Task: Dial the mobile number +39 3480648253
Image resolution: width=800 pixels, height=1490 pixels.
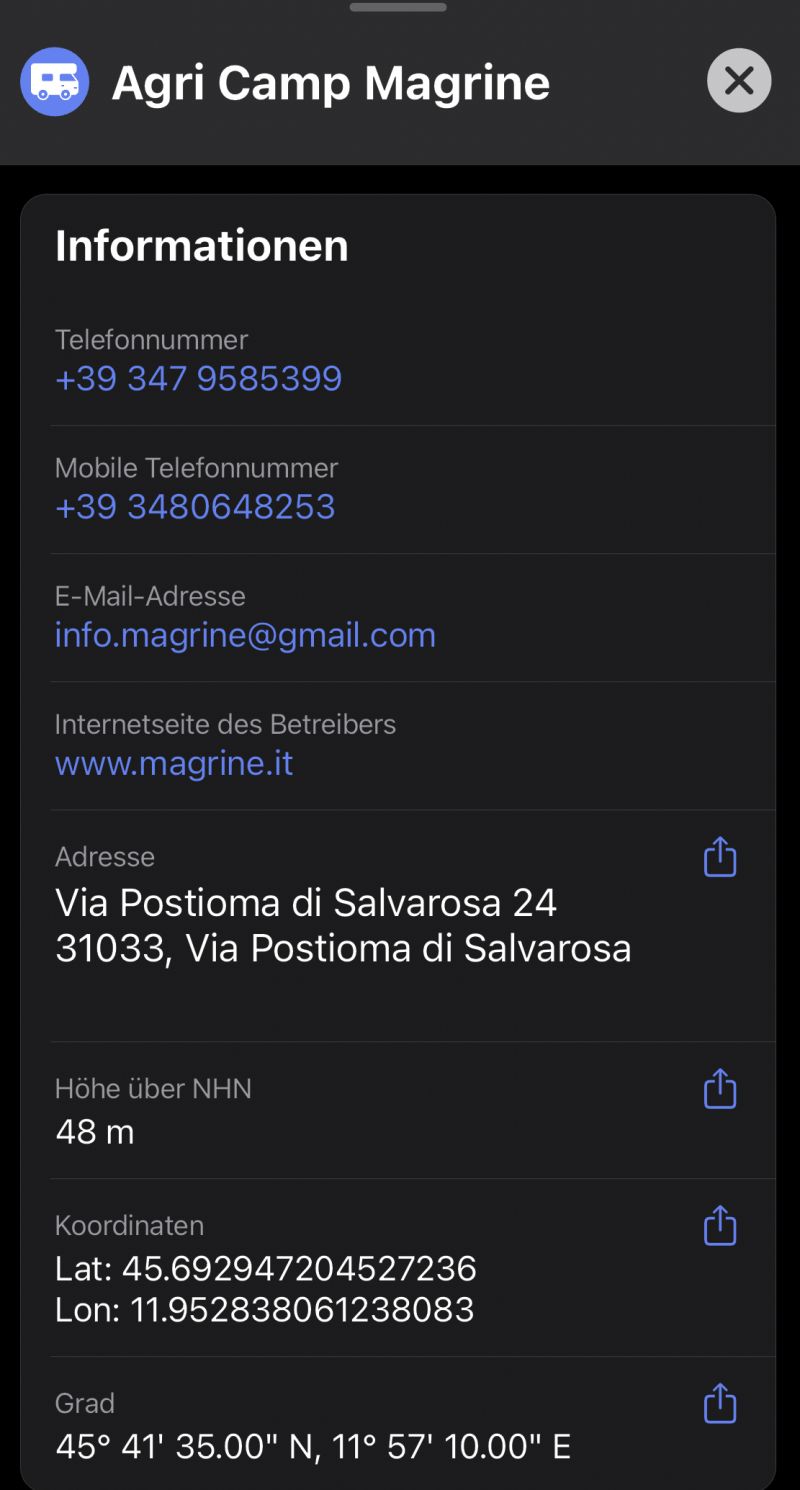Action: [x=195, y=507]
